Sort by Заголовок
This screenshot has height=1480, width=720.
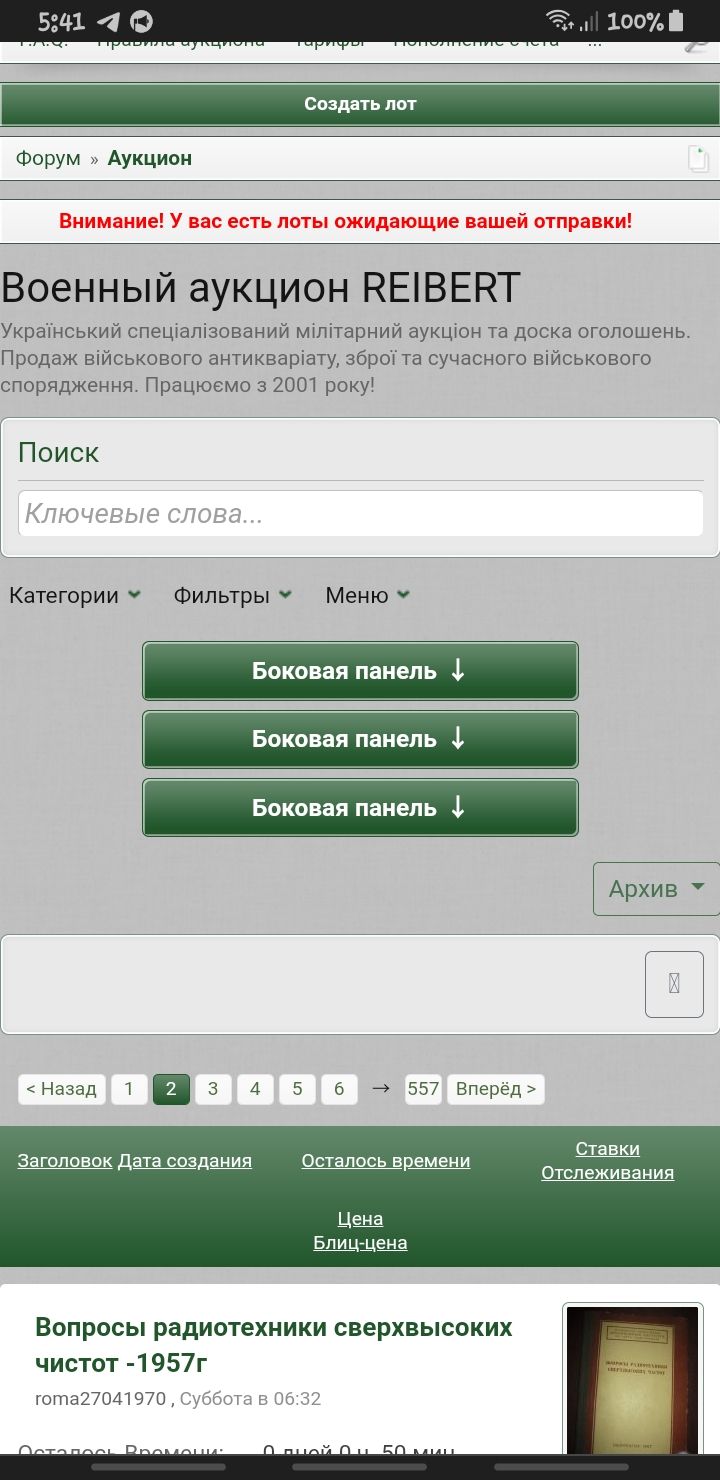coord(65,1161)
